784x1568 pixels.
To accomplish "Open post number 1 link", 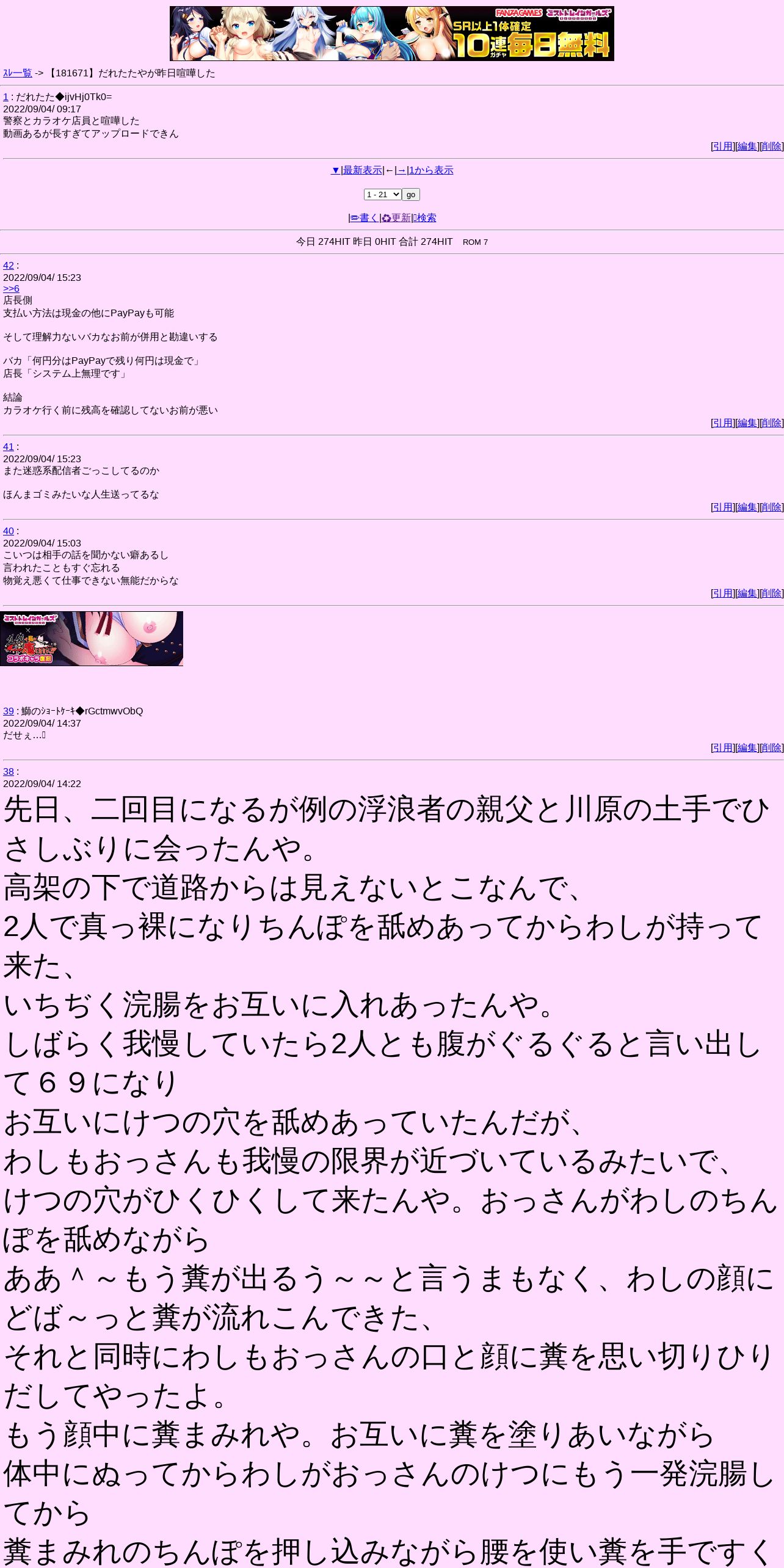I will [x=5, y=97].
